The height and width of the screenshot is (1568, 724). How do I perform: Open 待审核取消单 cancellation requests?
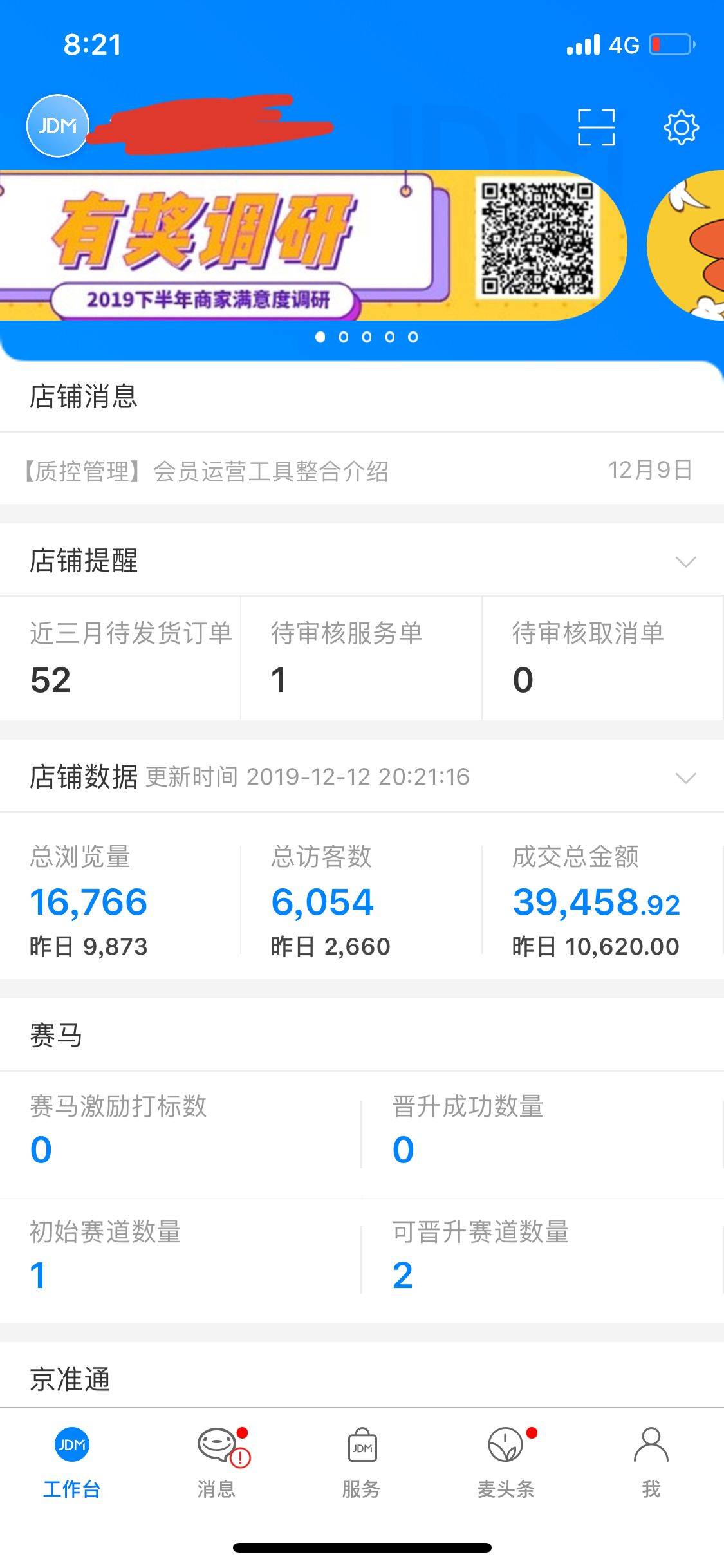point(602,658)
